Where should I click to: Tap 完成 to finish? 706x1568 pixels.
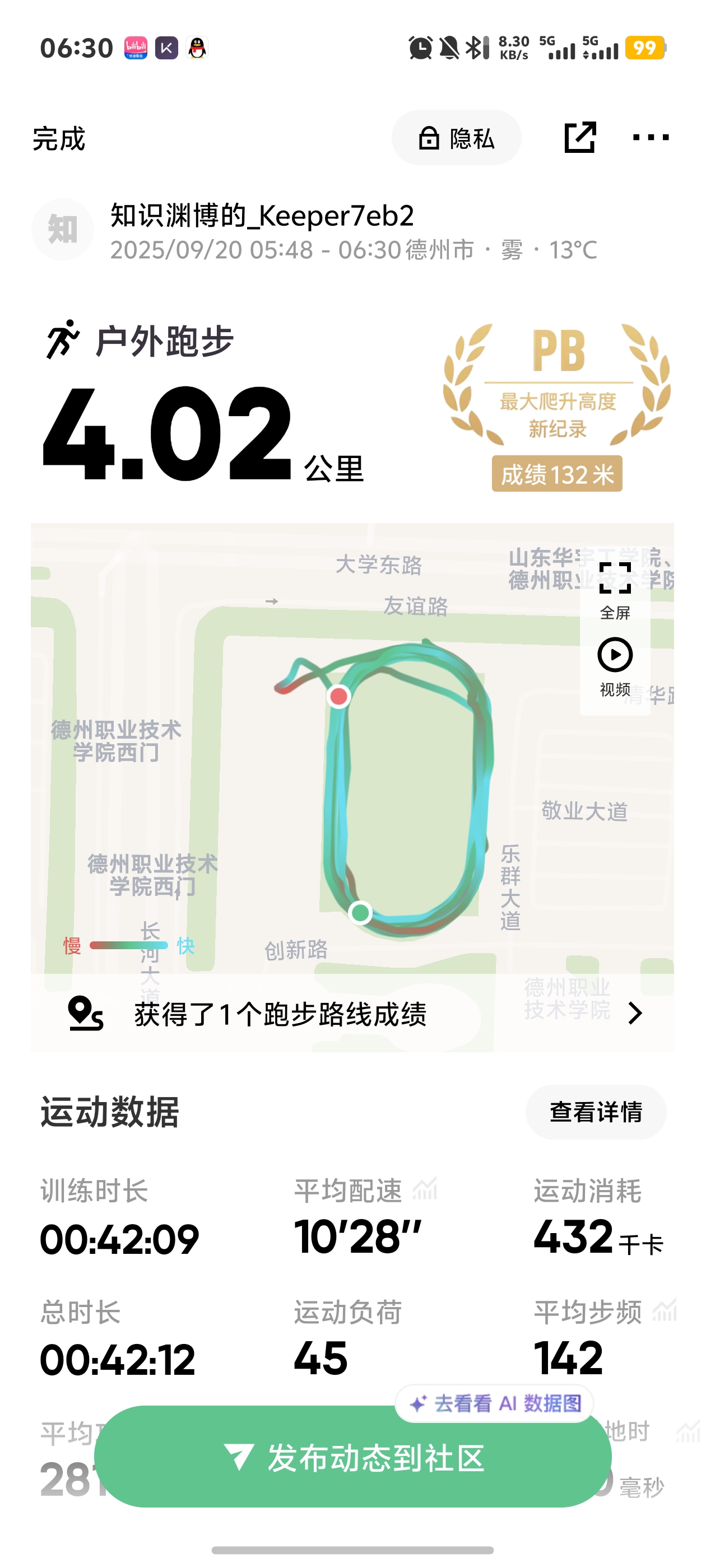point(58,139)
